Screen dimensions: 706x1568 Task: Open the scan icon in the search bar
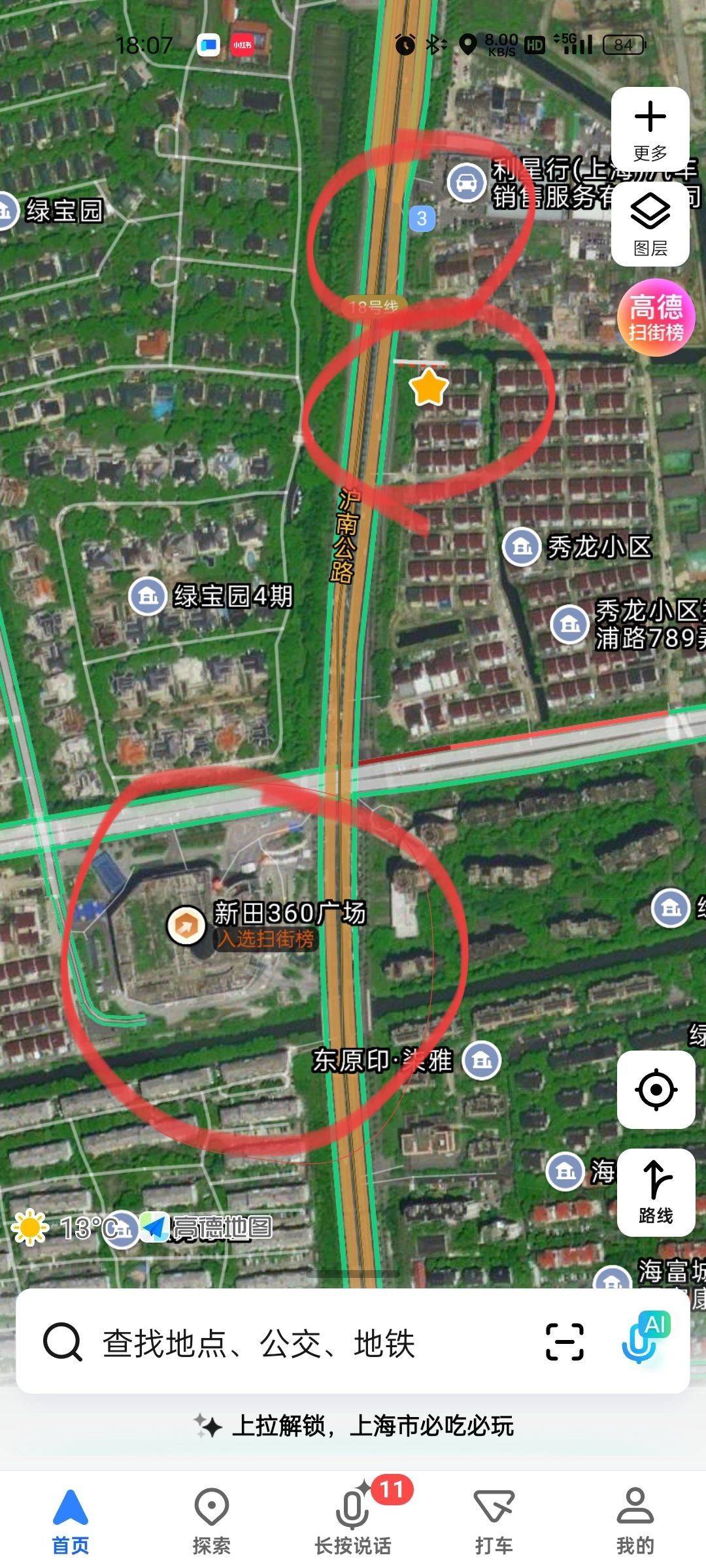pyautogui.click(x=564, y=1342)
